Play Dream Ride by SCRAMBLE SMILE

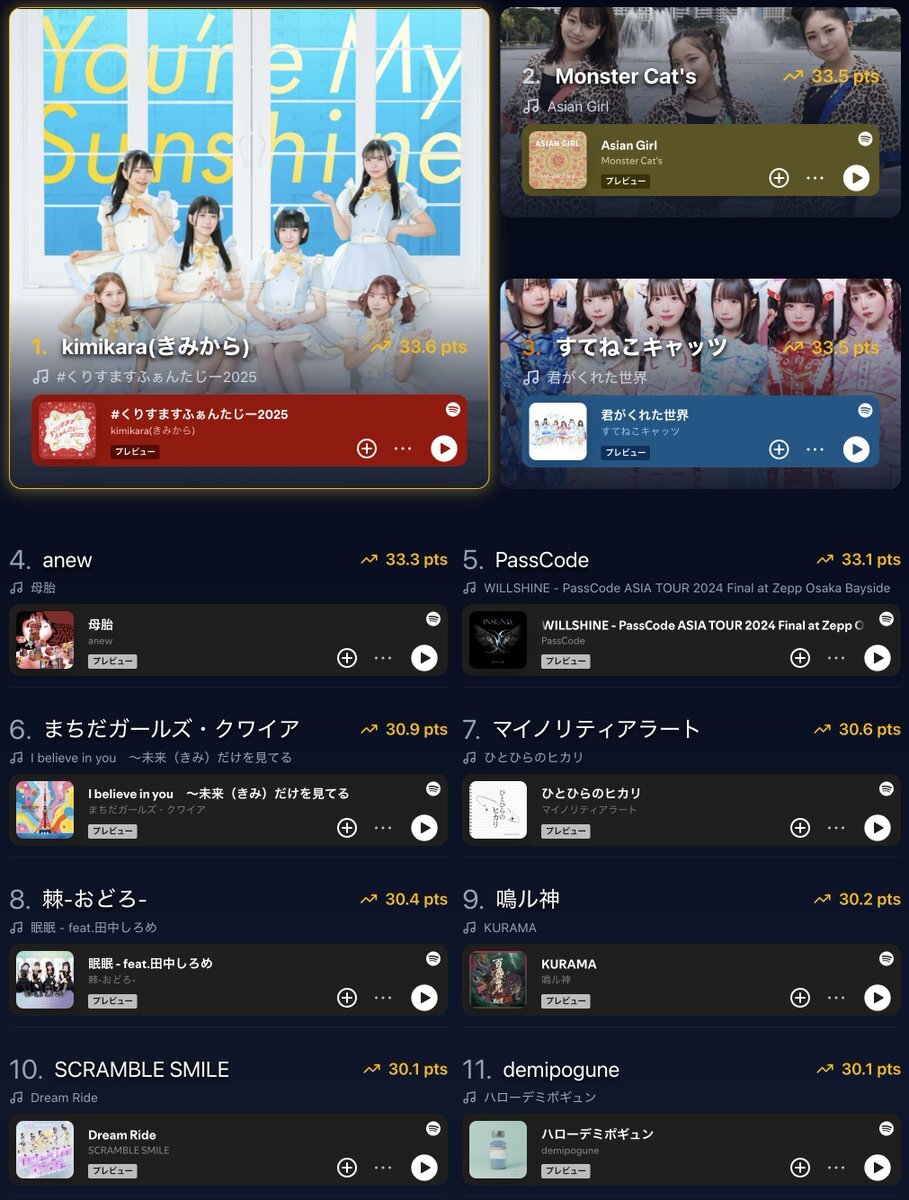[424, 1168]
